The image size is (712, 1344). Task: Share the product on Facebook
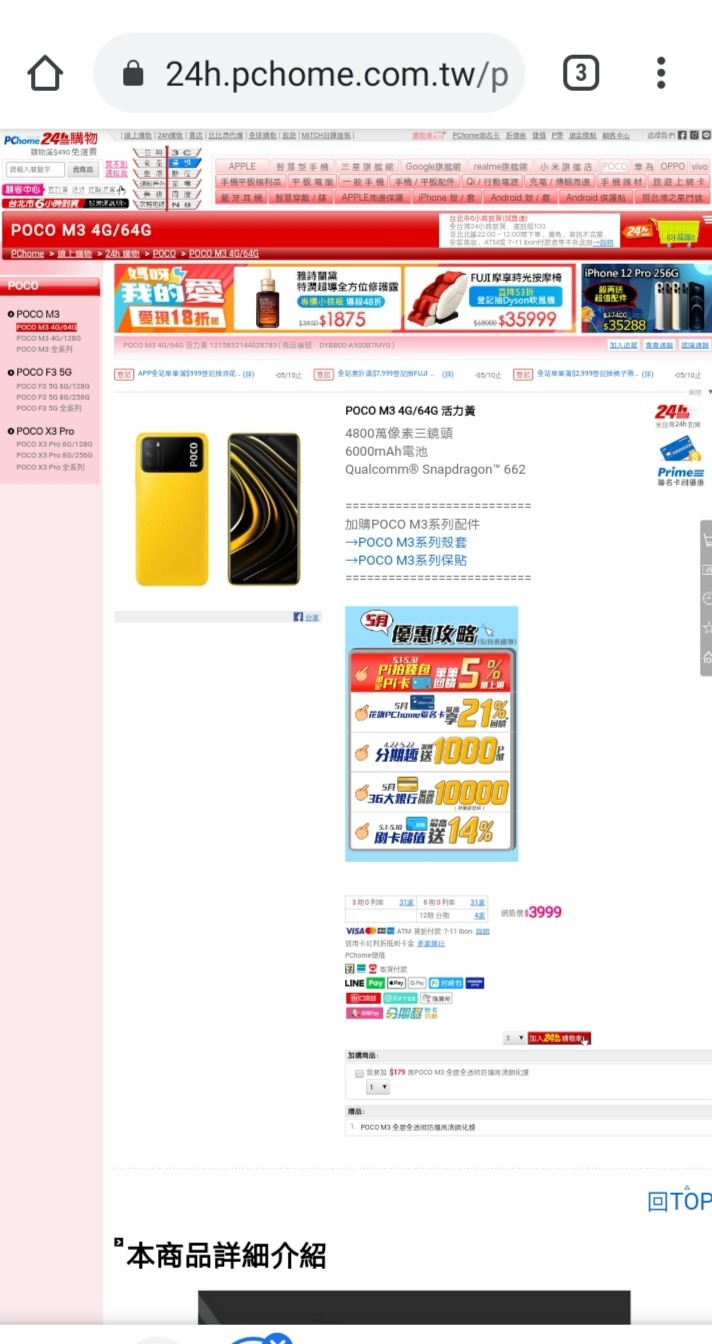[306, 617]
